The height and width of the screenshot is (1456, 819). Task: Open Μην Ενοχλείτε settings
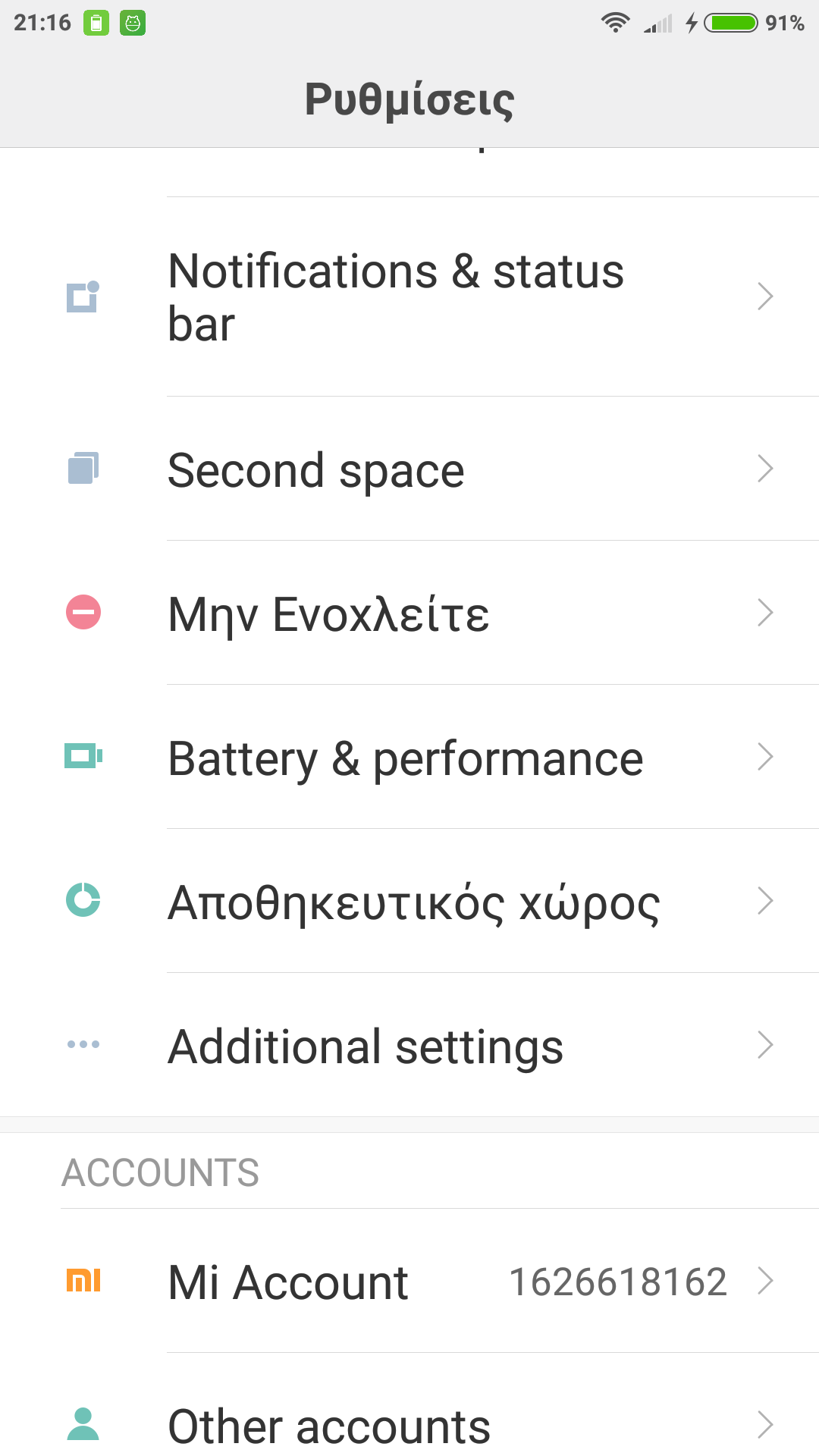[409, 613]
